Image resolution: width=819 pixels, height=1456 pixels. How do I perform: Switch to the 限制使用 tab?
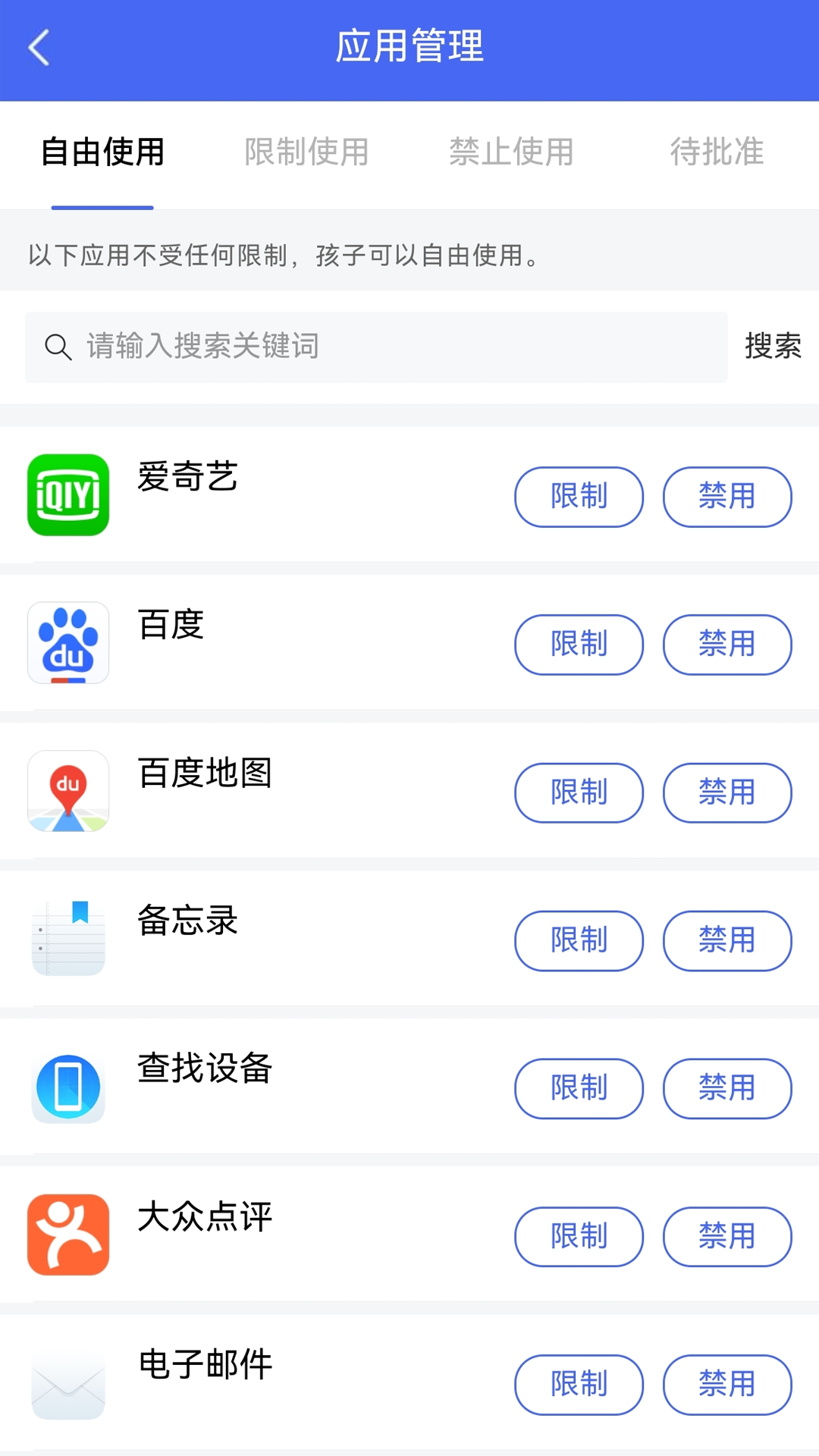(x=307, y=152)
